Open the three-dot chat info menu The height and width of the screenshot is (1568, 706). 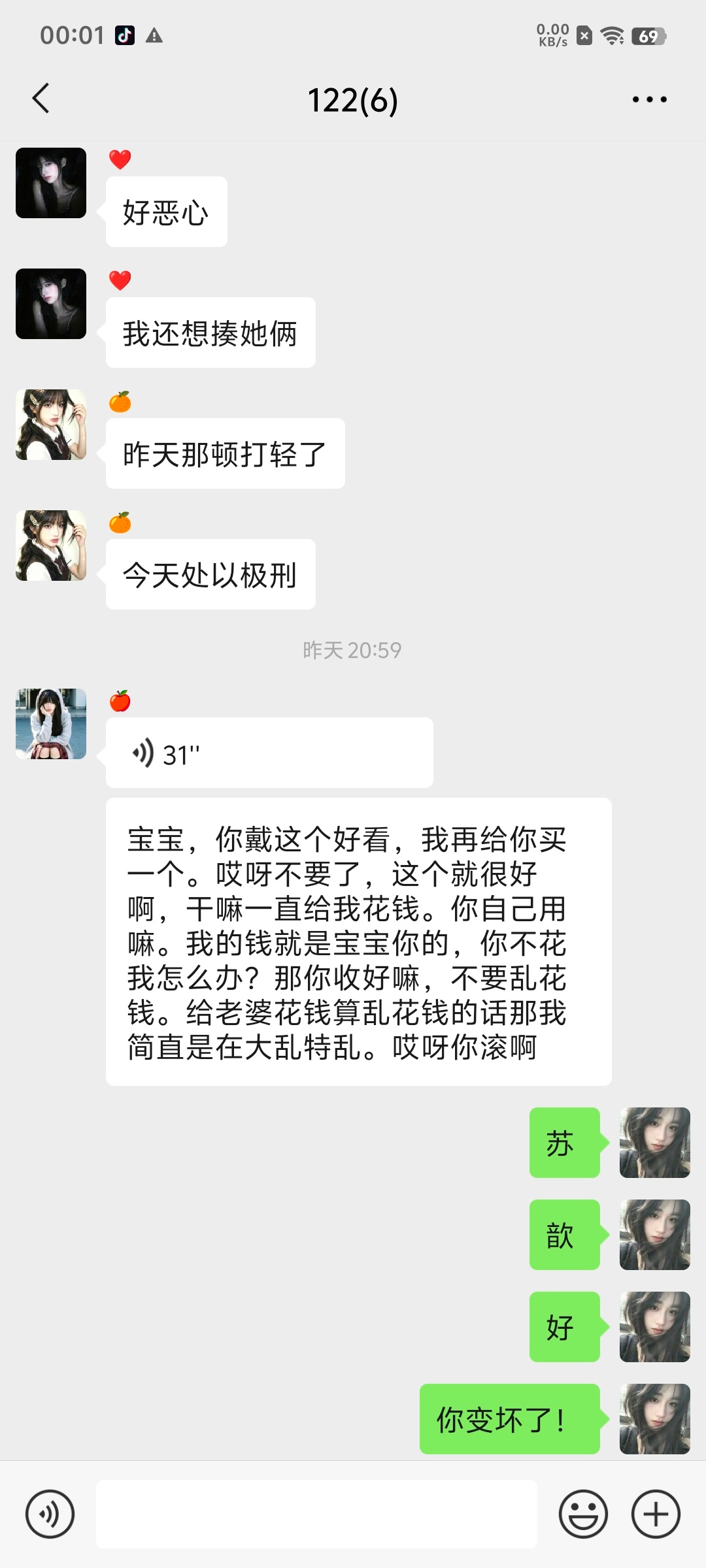click(x=649, y=99)
